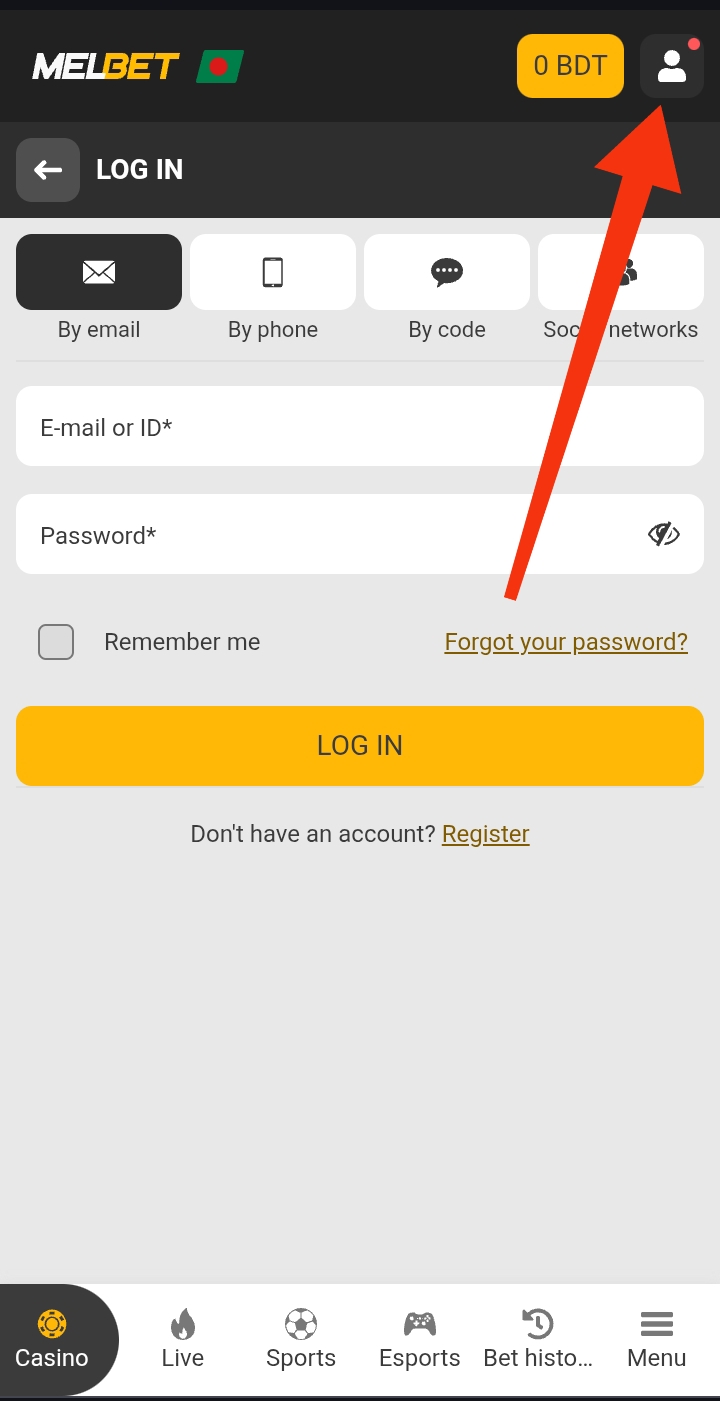Image resolution: width=720 pixels, height=1401 pixels.
Task: Focus the E-mail or ID field
Action: [360, 427]
